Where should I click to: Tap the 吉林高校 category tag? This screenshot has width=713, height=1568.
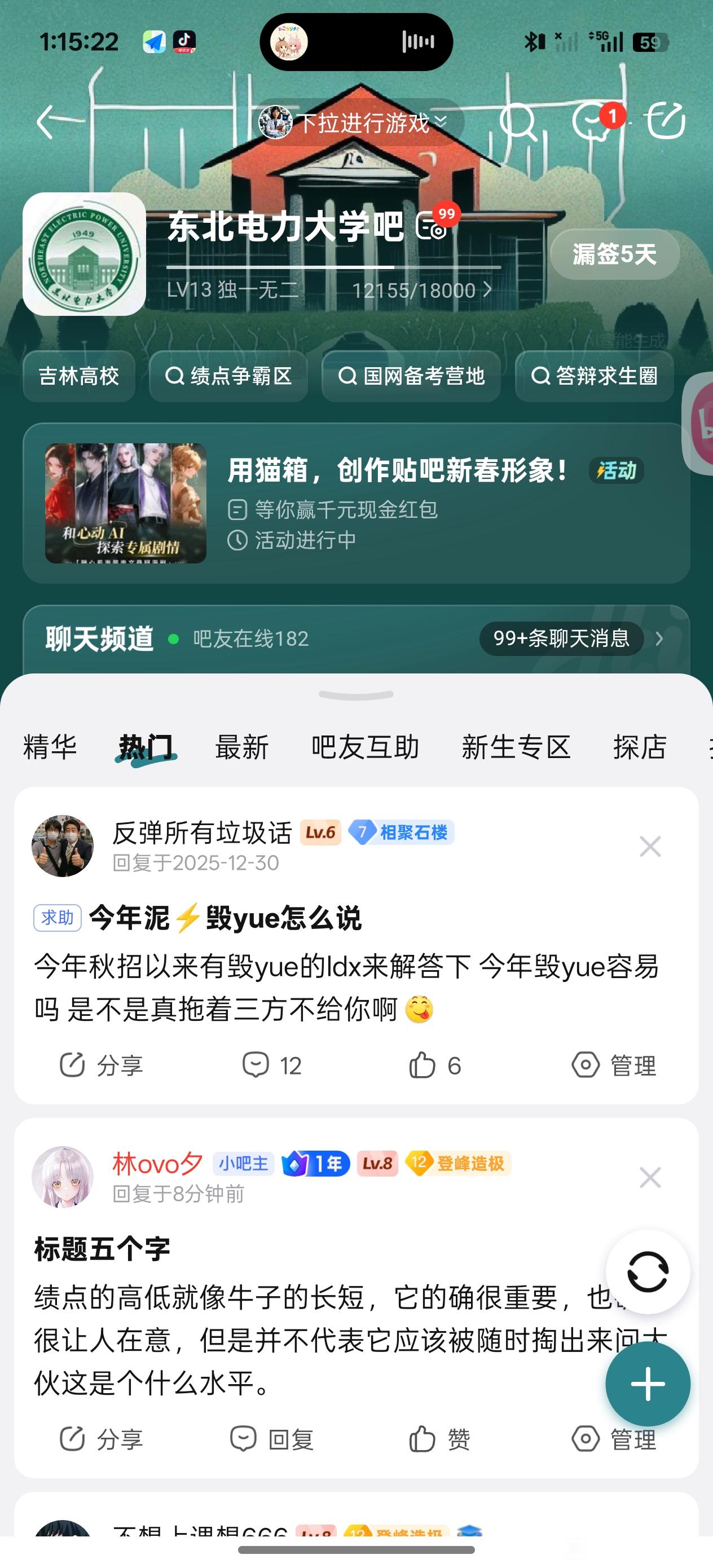(x=78, y=376)
